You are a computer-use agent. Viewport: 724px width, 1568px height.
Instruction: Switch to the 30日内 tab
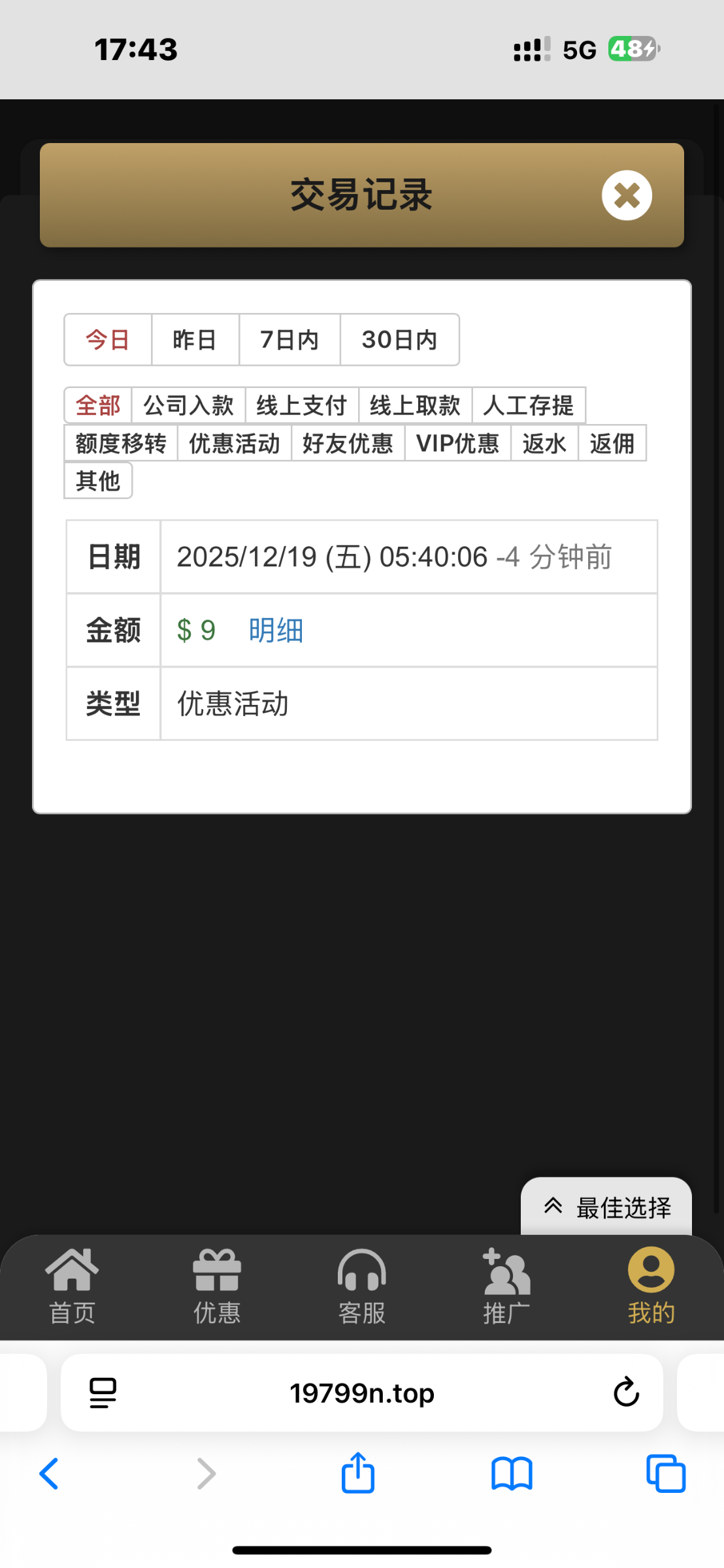pos(399,339)
